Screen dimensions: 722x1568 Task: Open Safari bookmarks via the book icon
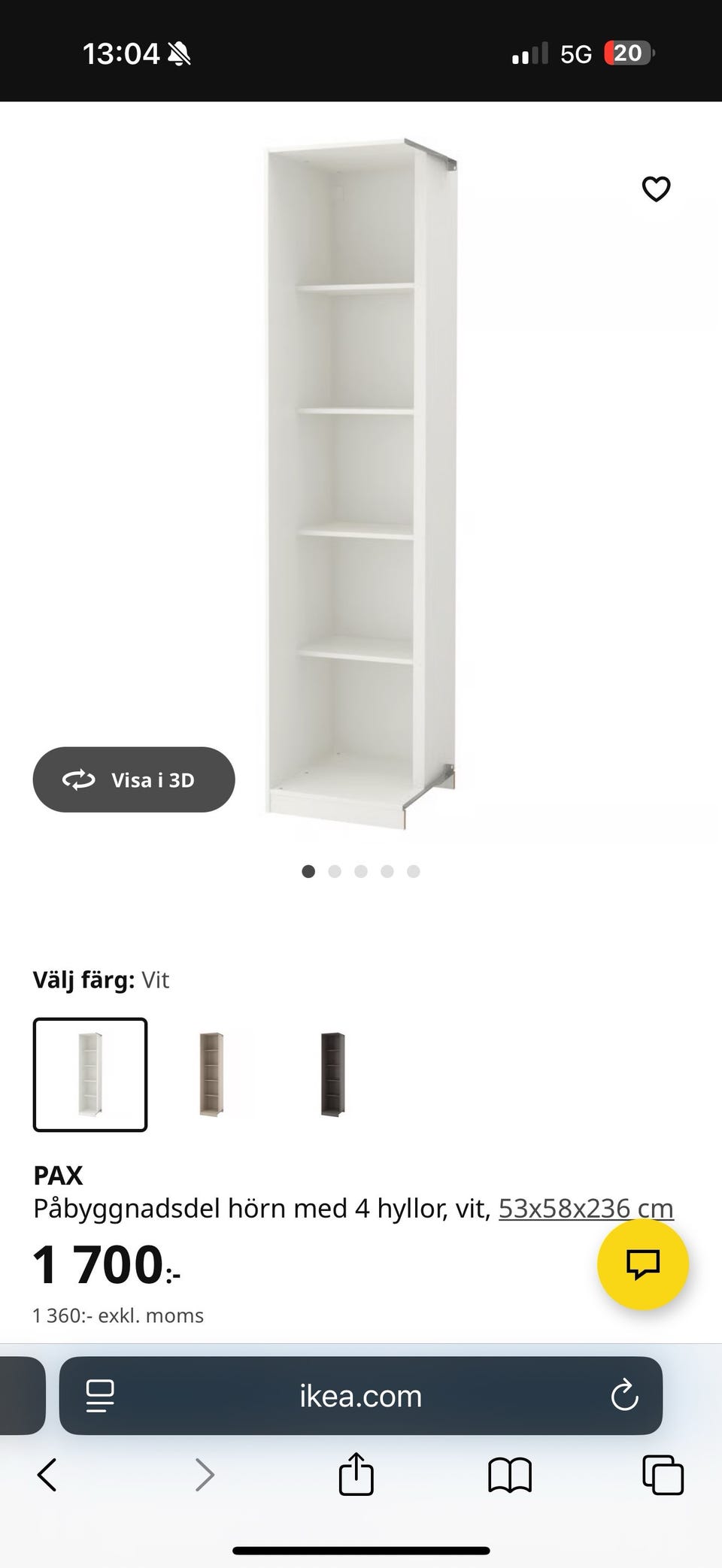point(510,1475)
